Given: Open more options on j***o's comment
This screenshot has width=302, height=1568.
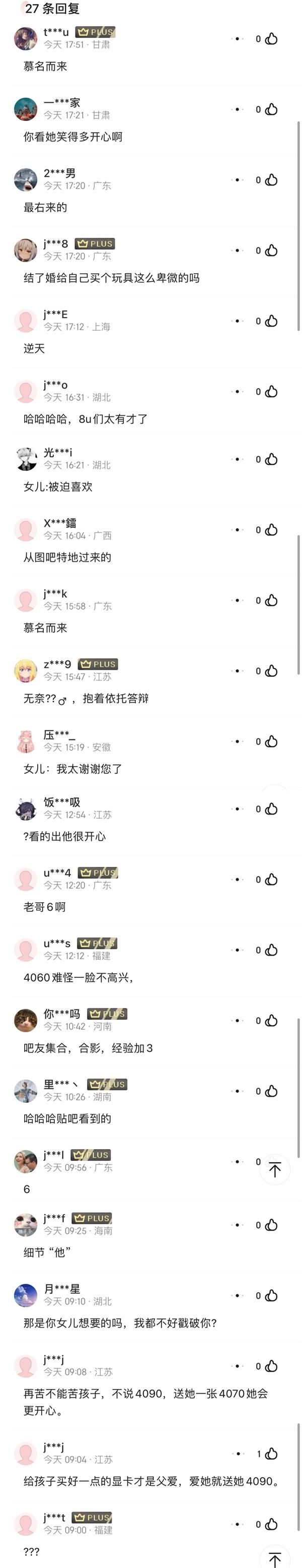Looking at the screenshot, I should click(x=238, y=392).
